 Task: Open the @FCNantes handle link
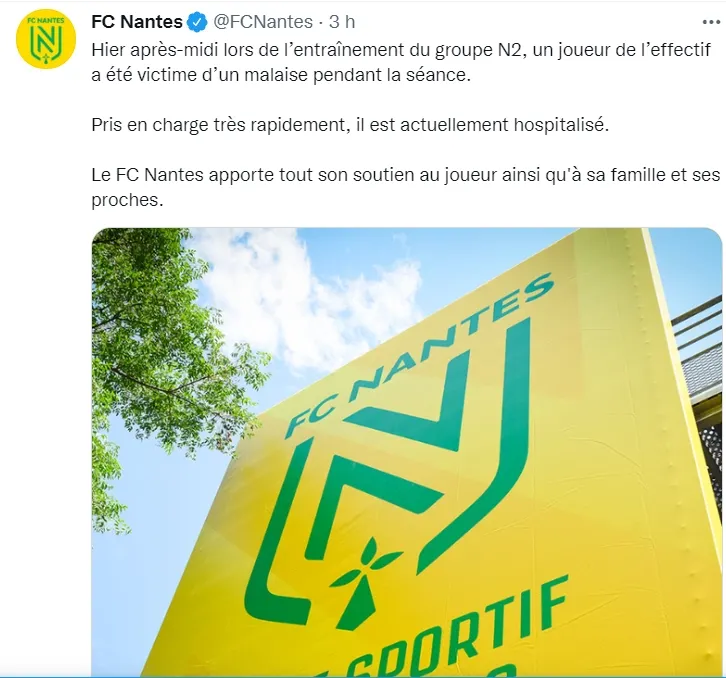click(x=263, y=22)
